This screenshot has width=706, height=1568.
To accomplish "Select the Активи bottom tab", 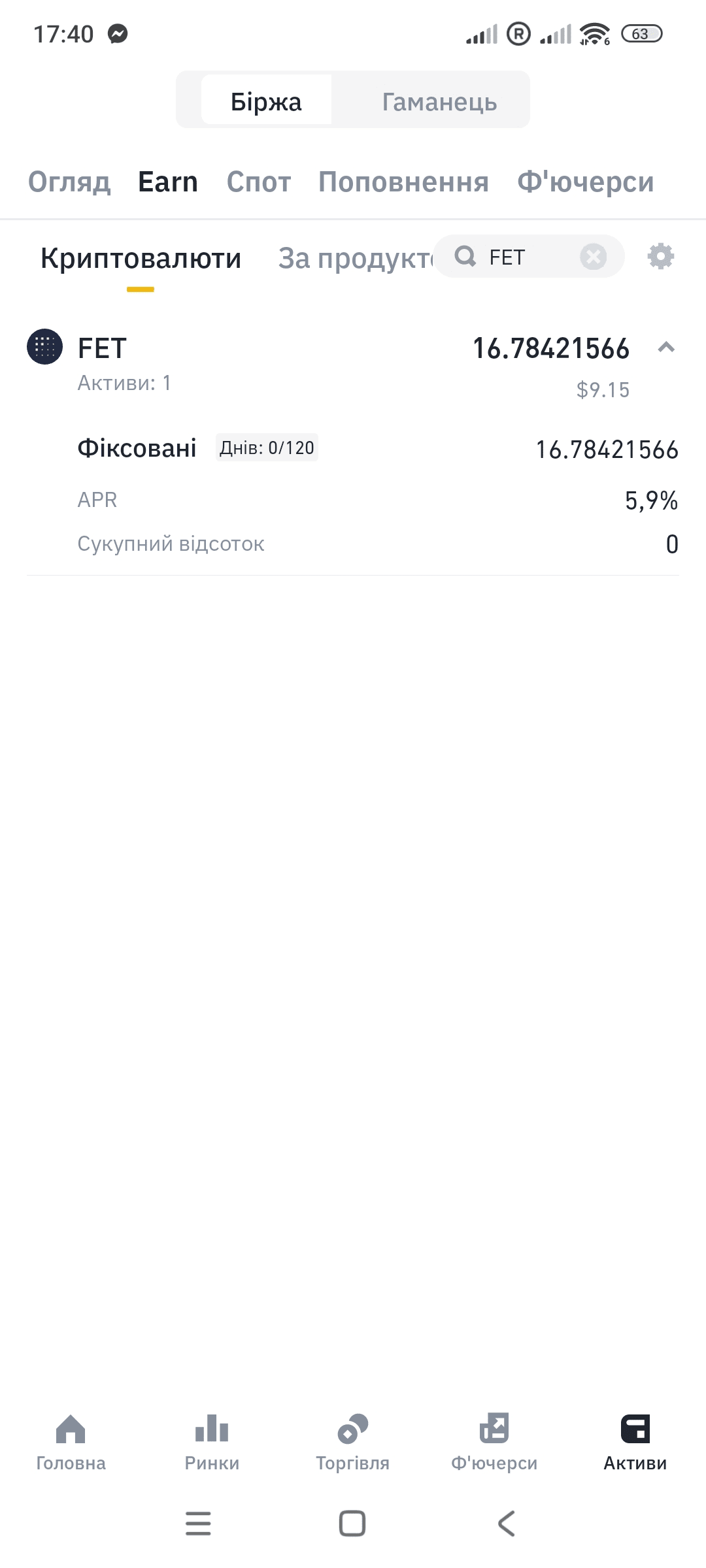I will tap(635, 1443).
